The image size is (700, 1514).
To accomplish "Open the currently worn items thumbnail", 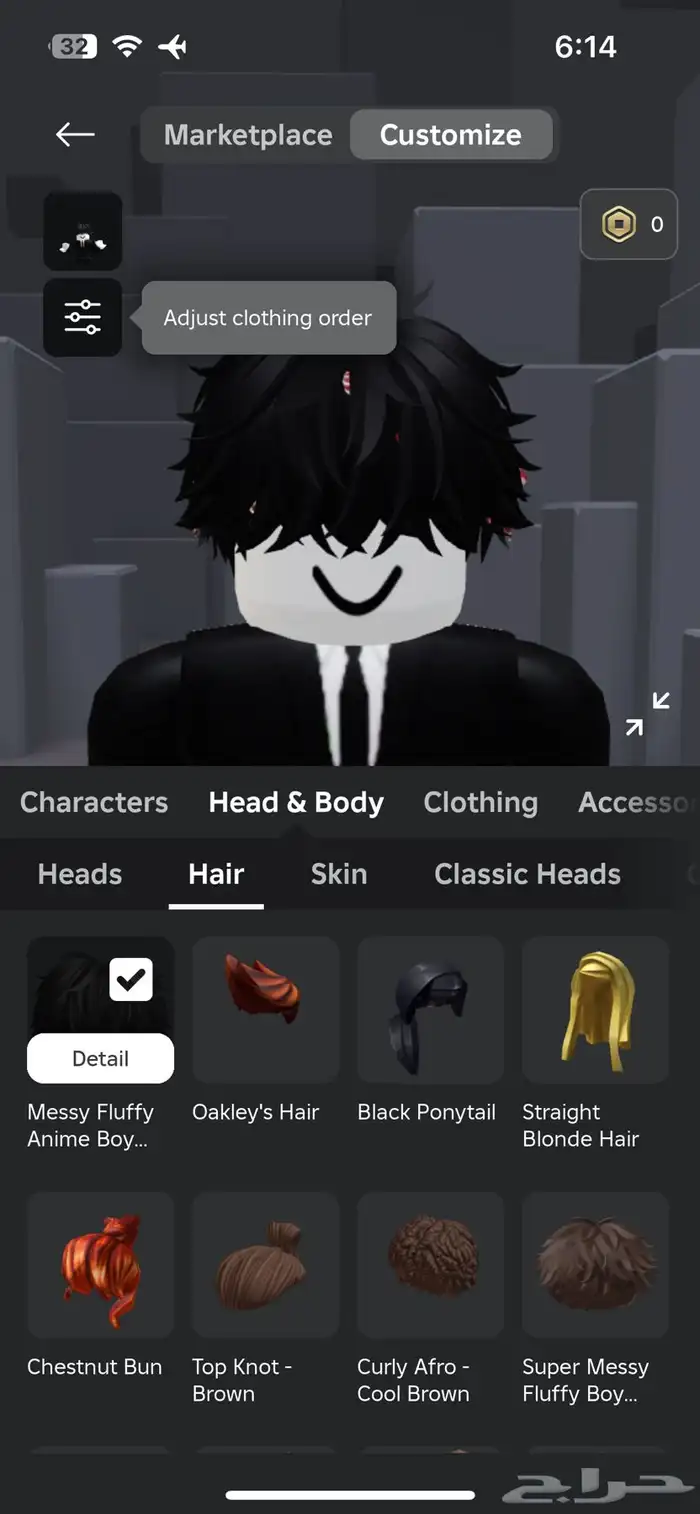I will pos(83,232).
